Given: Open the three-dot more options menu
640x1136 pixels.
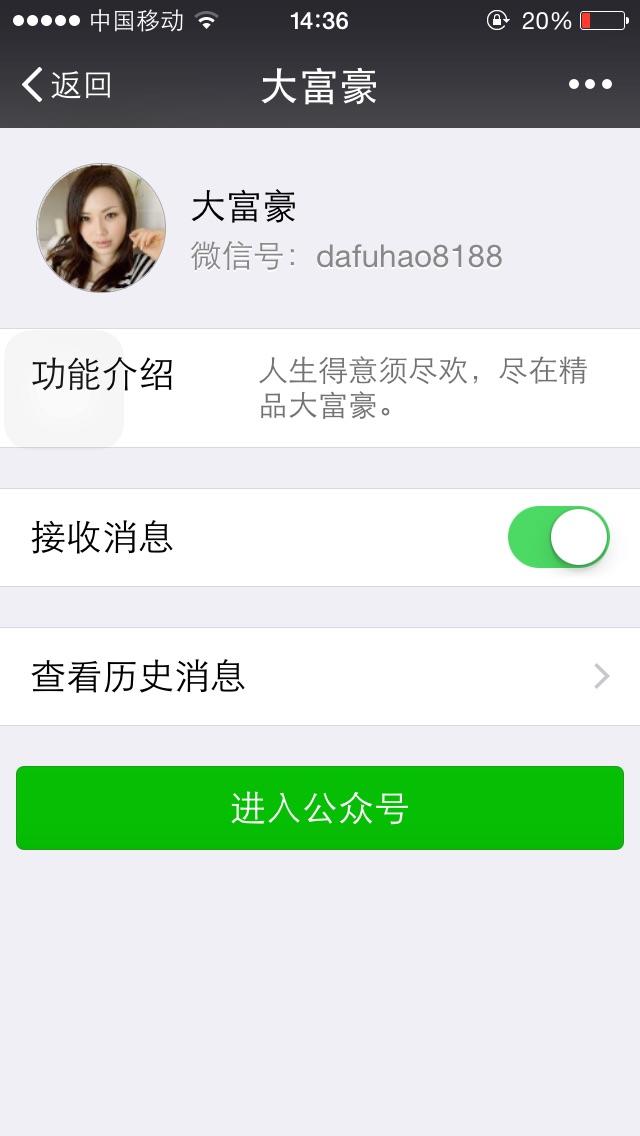Looking at the screenshot, I should pos(590,85).
